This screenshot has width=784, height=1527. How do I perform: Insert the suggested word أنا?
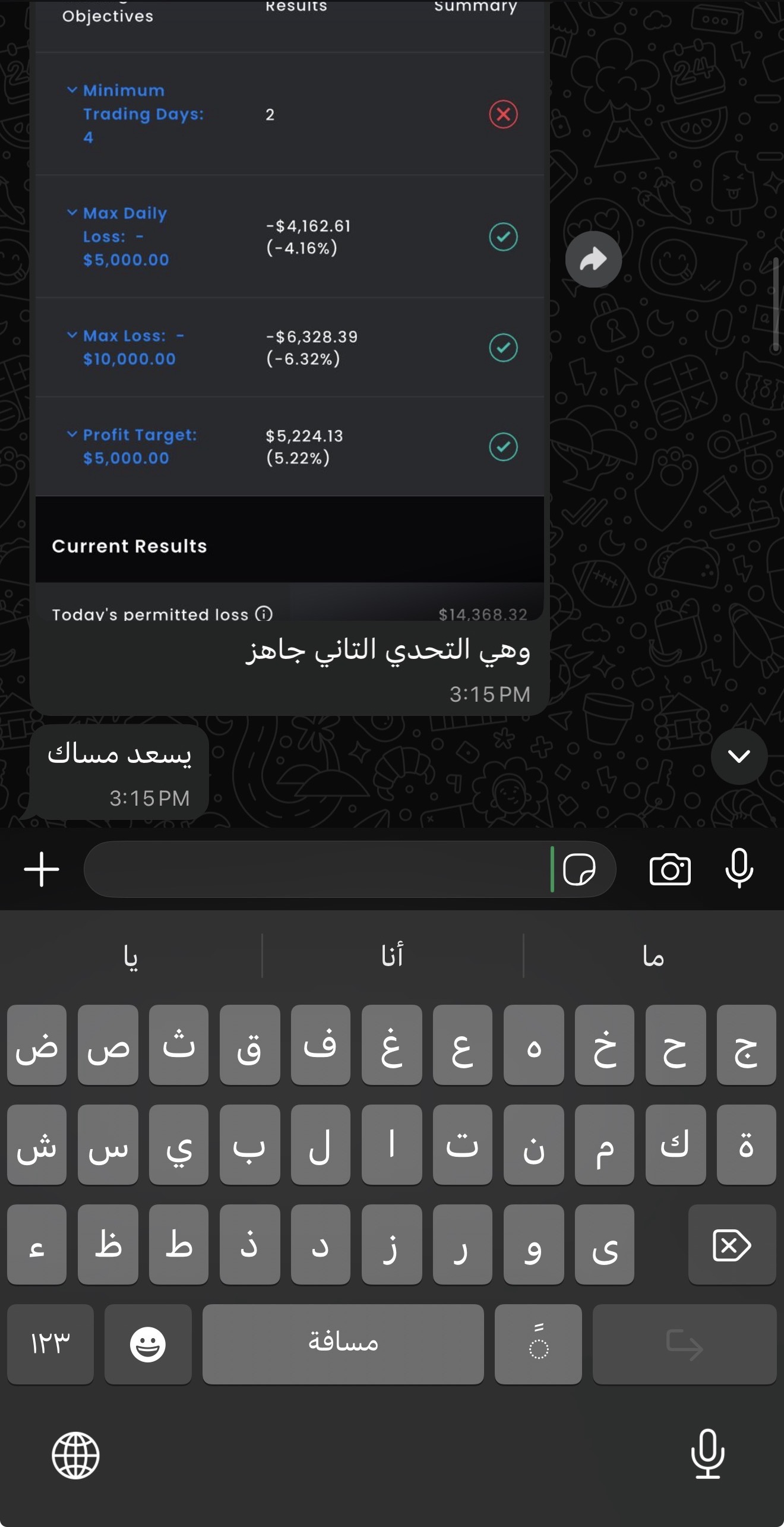[x=392, y=955]
